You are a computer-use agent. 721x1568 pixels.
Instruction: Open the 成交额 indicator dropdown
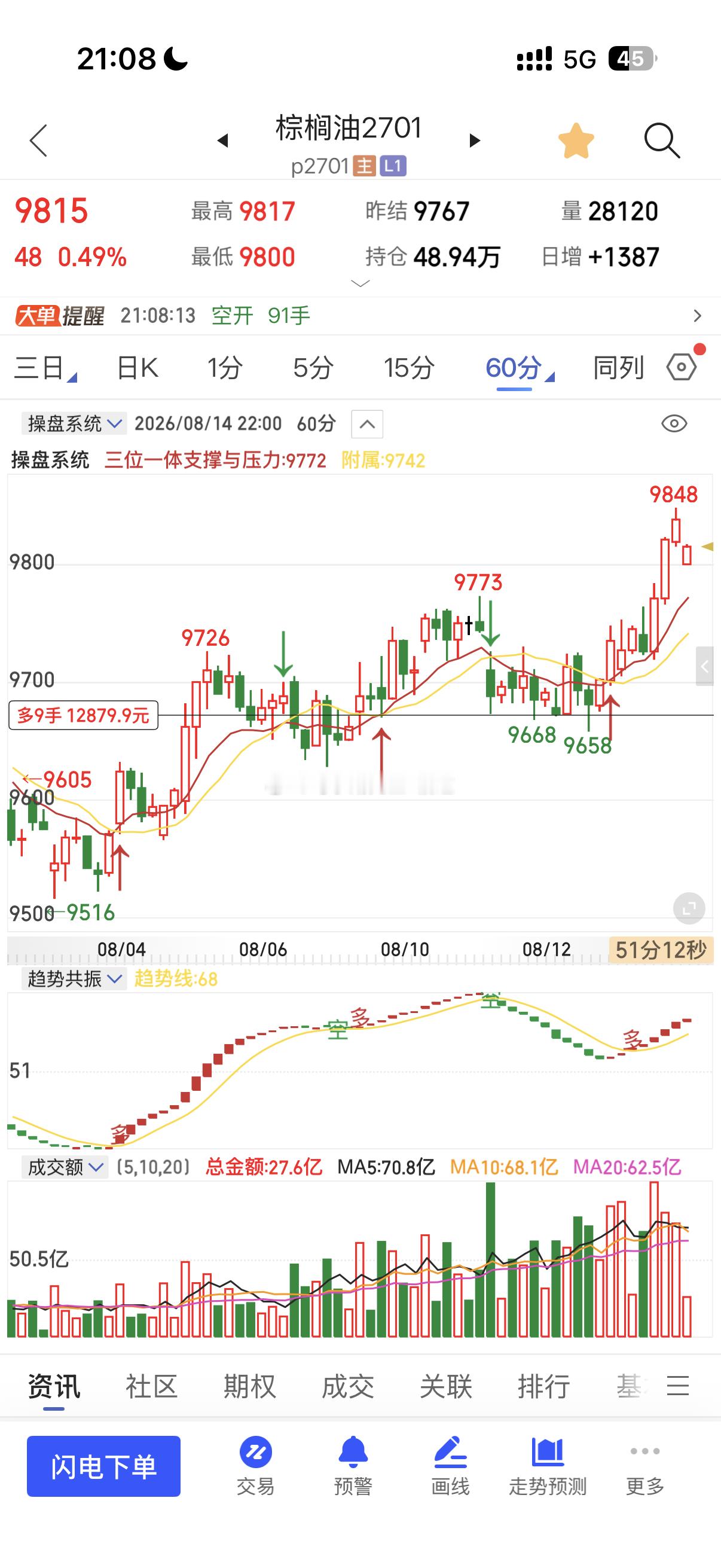click(65, 1167)
